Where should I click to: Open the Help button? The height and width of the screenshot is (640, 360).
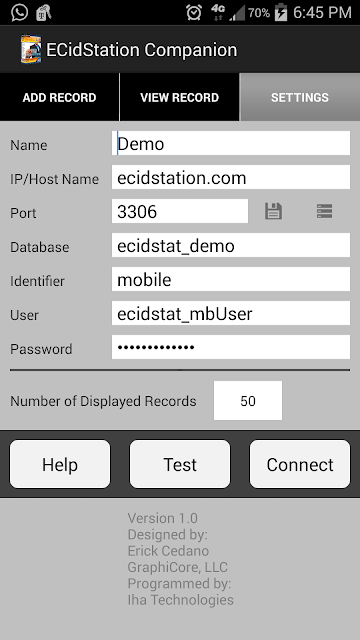[x=60, y=464]
